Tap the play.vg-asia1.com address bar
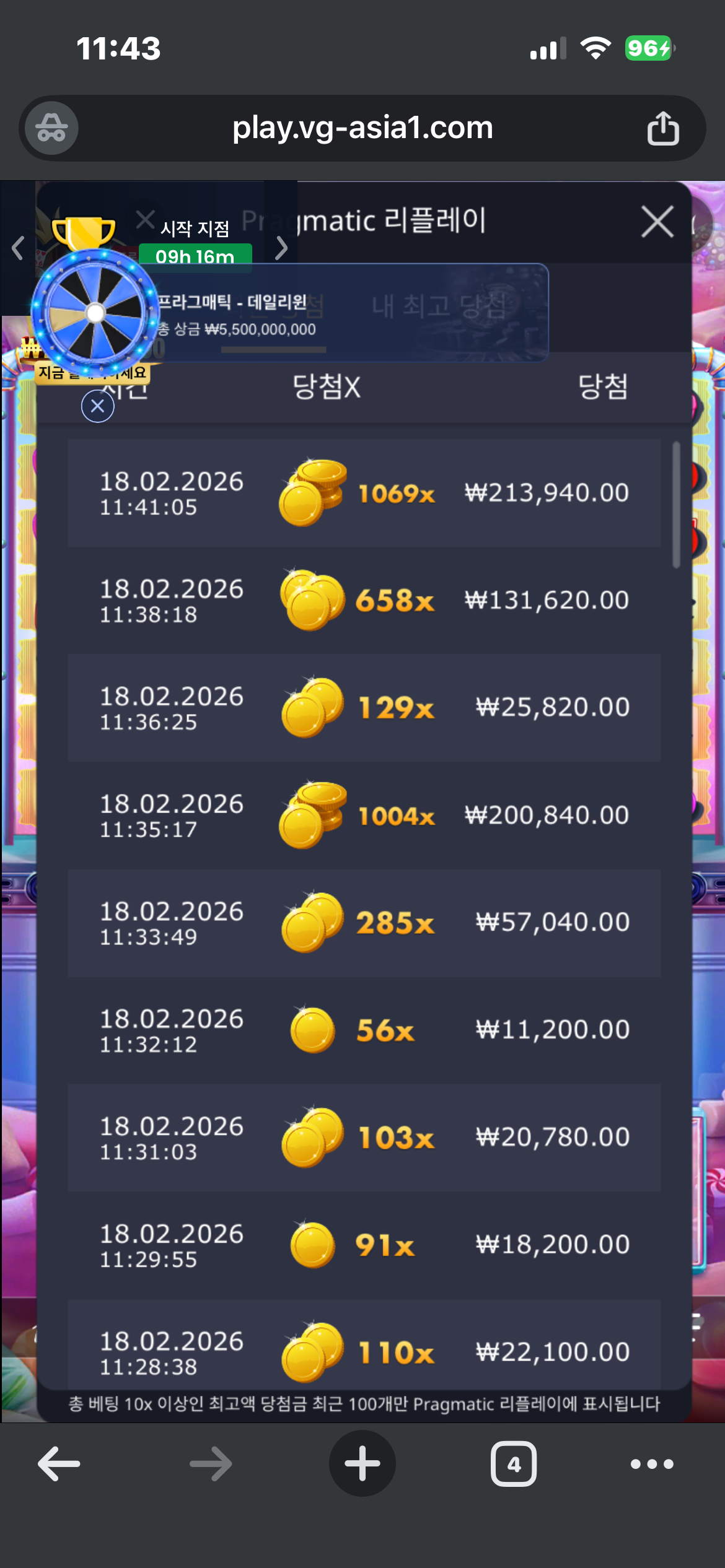The width and height of the screenshot is (725, 1568). (362, 128)
